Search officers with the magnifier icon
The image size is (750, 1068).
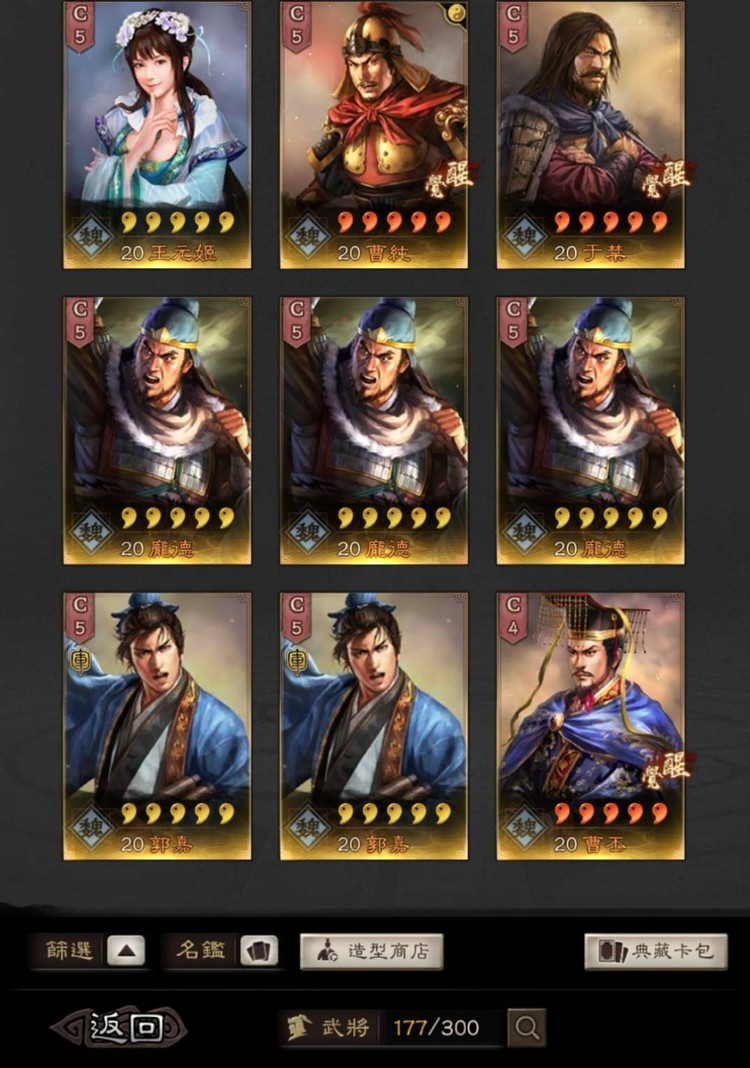[x=526, y=1027]
